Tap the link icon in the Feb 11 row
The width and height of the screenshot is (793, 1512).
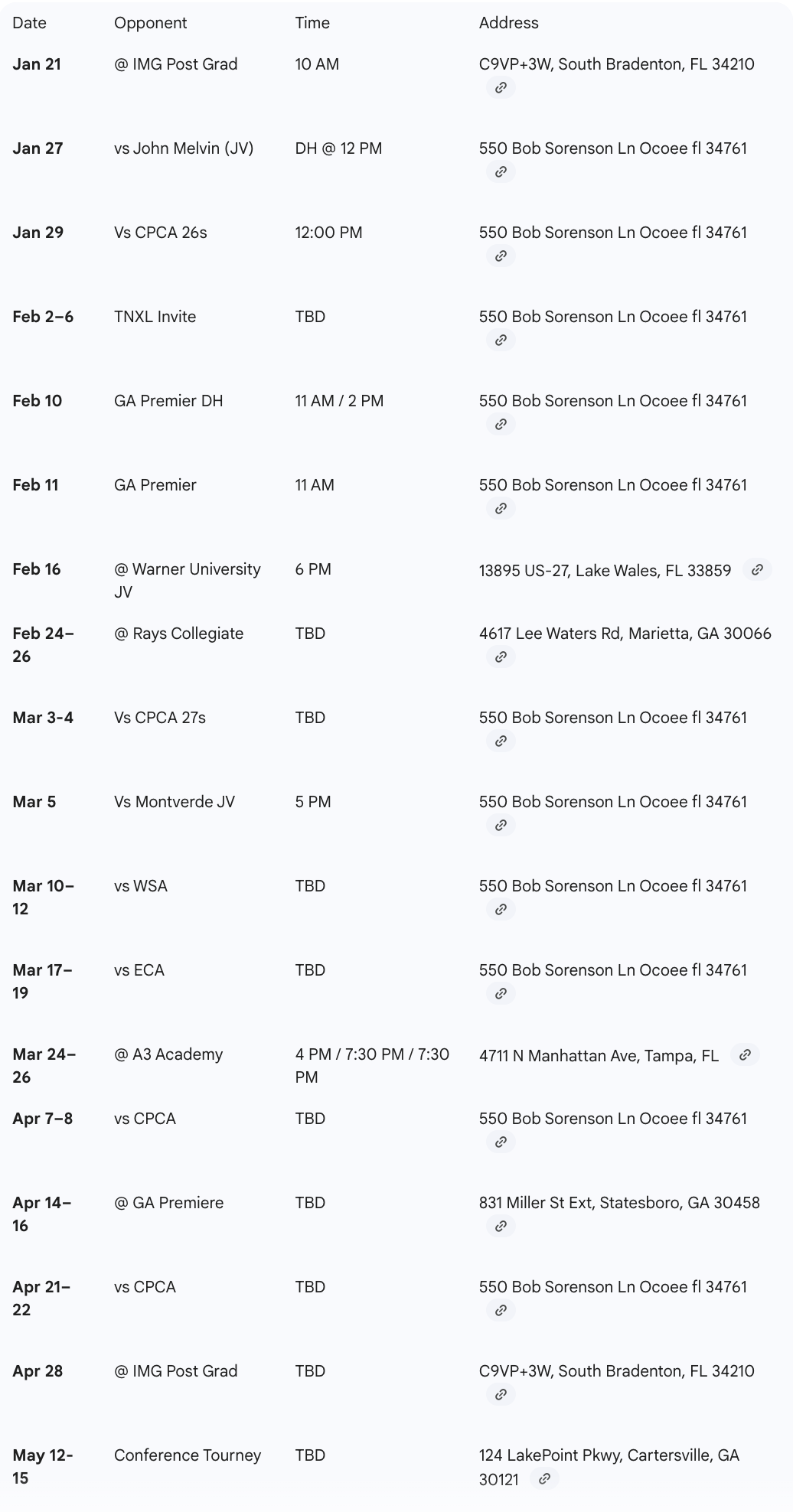[501, 509]
